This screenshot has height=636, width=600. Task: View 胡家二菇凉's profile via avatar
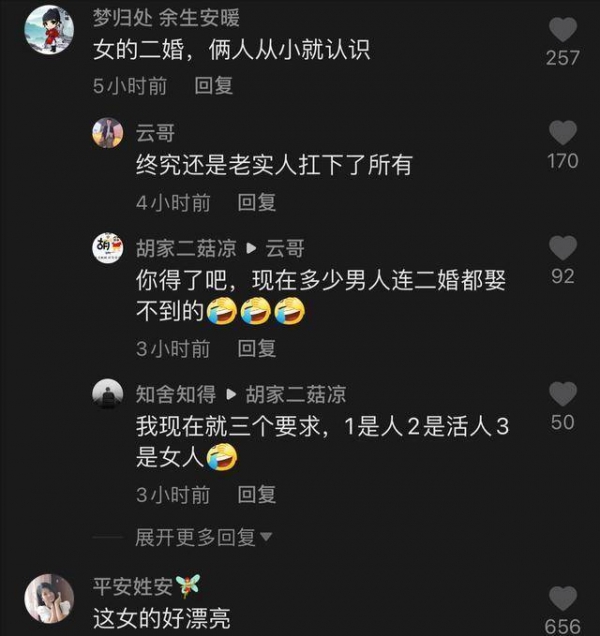click(108, 248)
